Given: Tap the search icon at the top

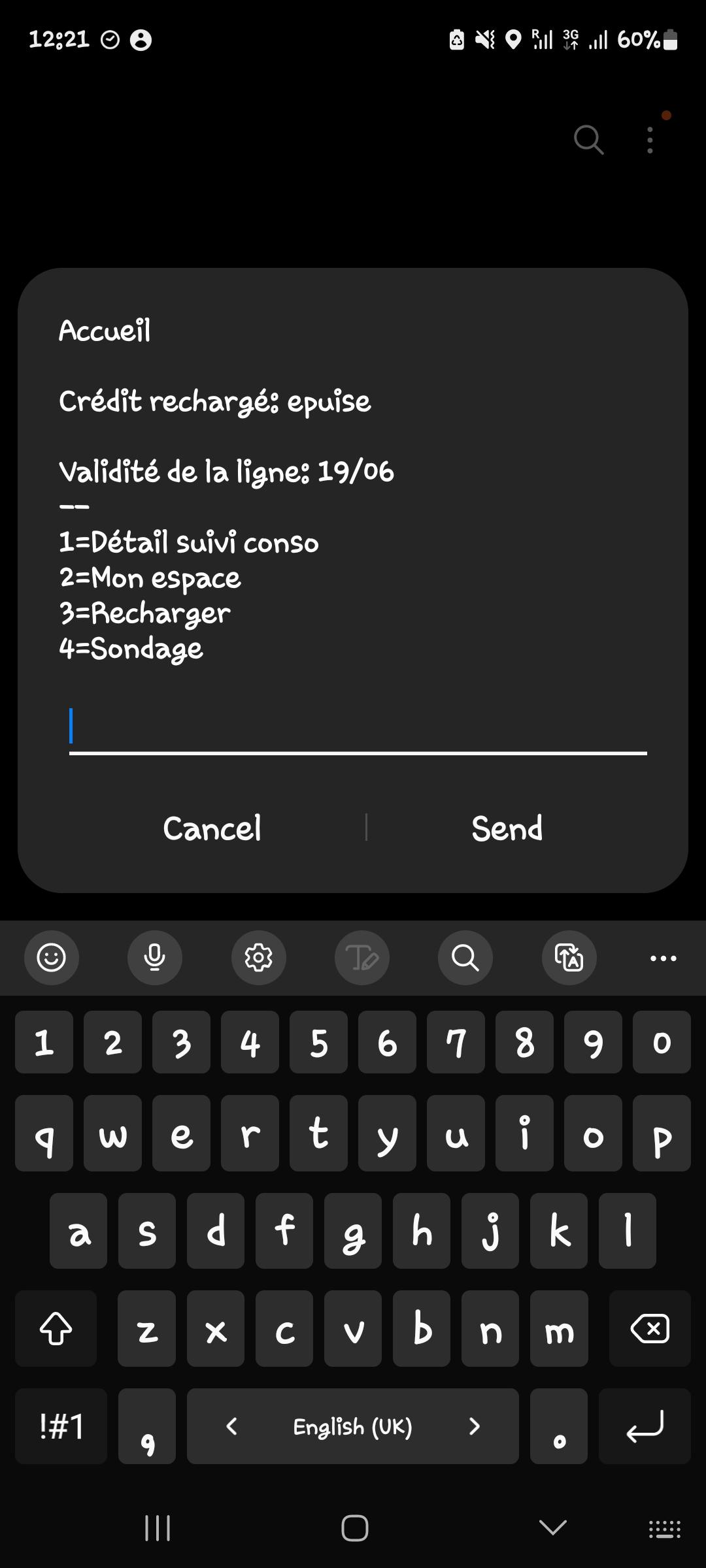Looking at the screenshot, I should pos(587,139).
